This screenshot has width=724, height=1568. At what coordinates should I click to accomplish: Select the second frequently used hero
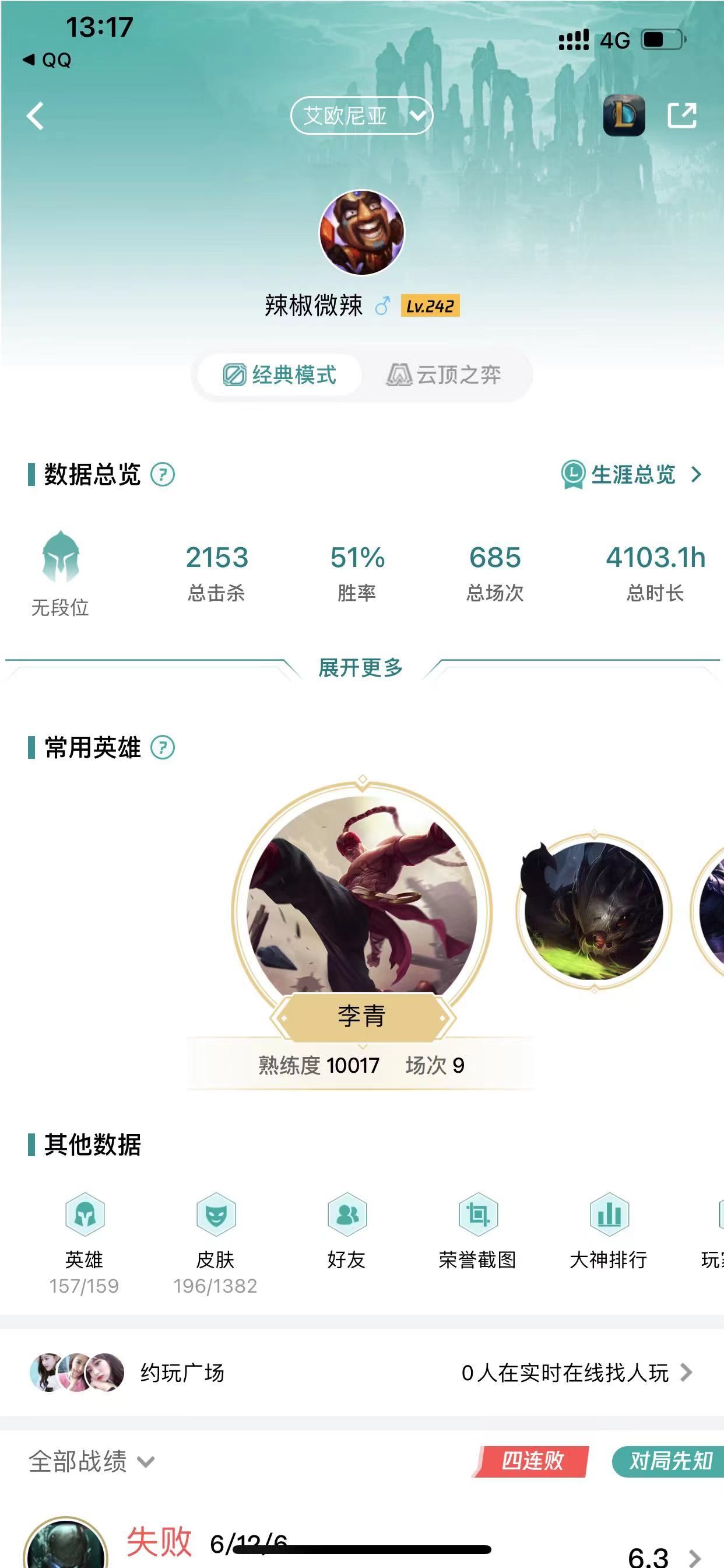coord(594,911)
